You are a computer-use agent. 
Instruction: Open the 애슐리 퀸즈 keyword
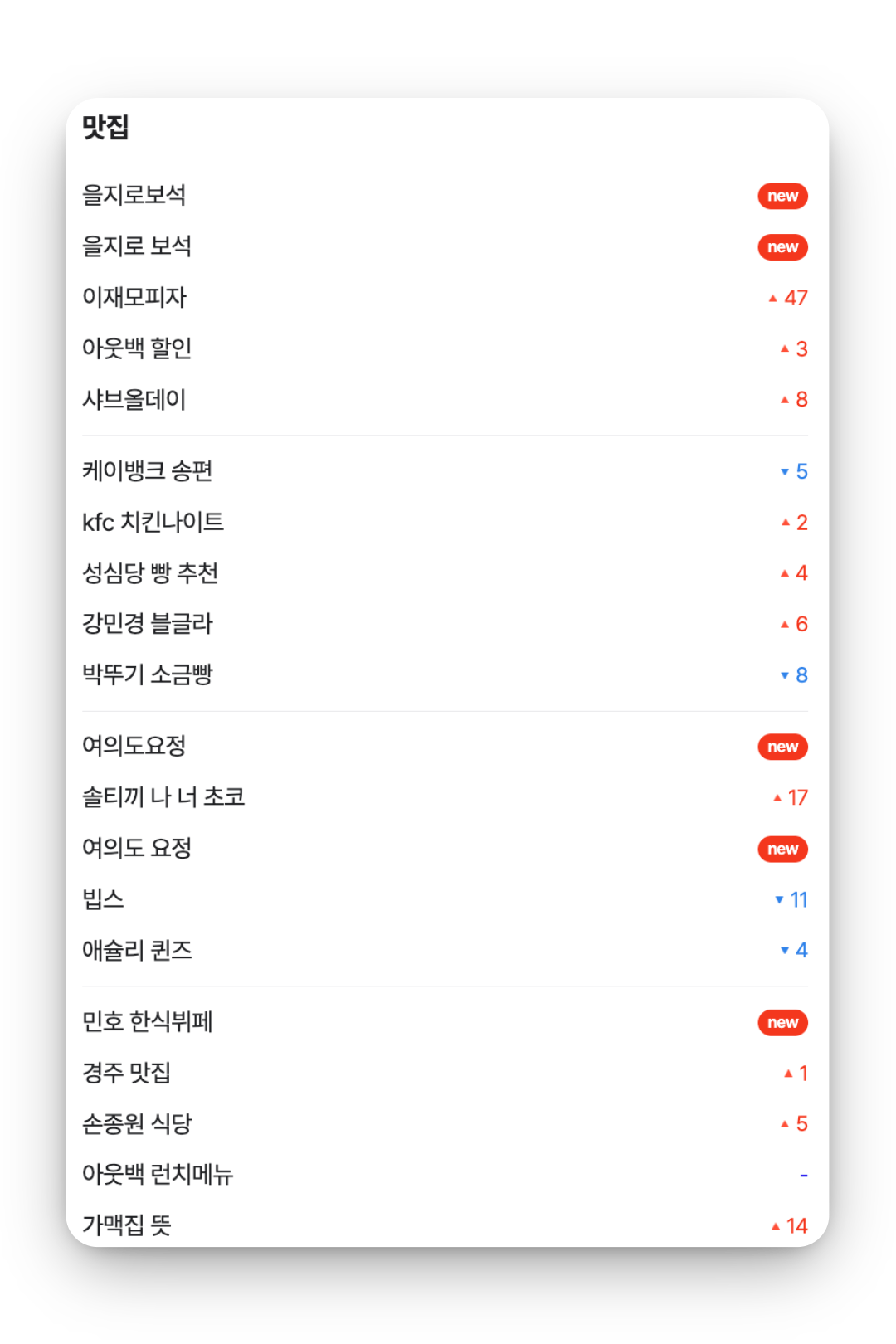click(x=137, y=950)
